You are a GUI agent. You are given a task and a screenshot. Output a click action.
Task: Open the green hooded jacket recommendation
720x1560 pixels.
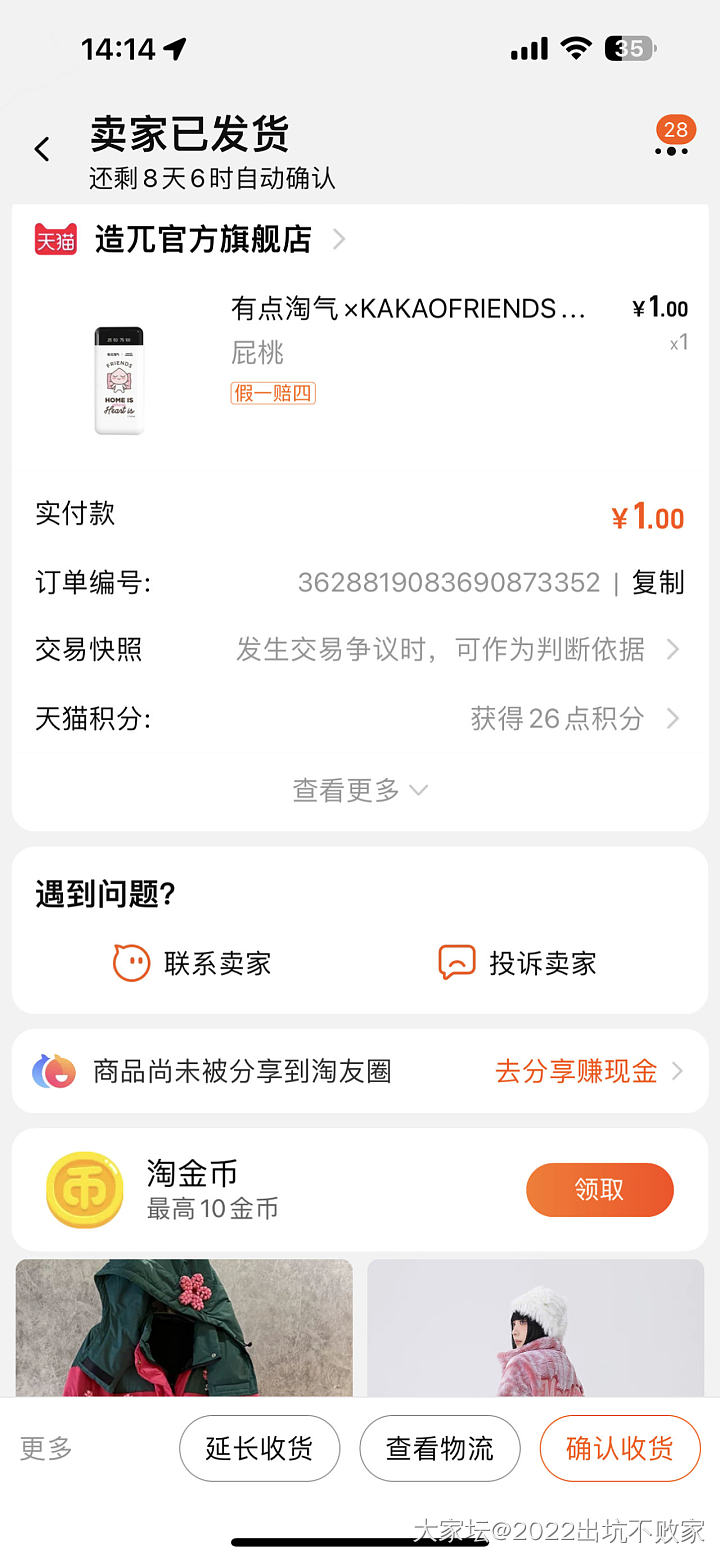click(184, 1328)
